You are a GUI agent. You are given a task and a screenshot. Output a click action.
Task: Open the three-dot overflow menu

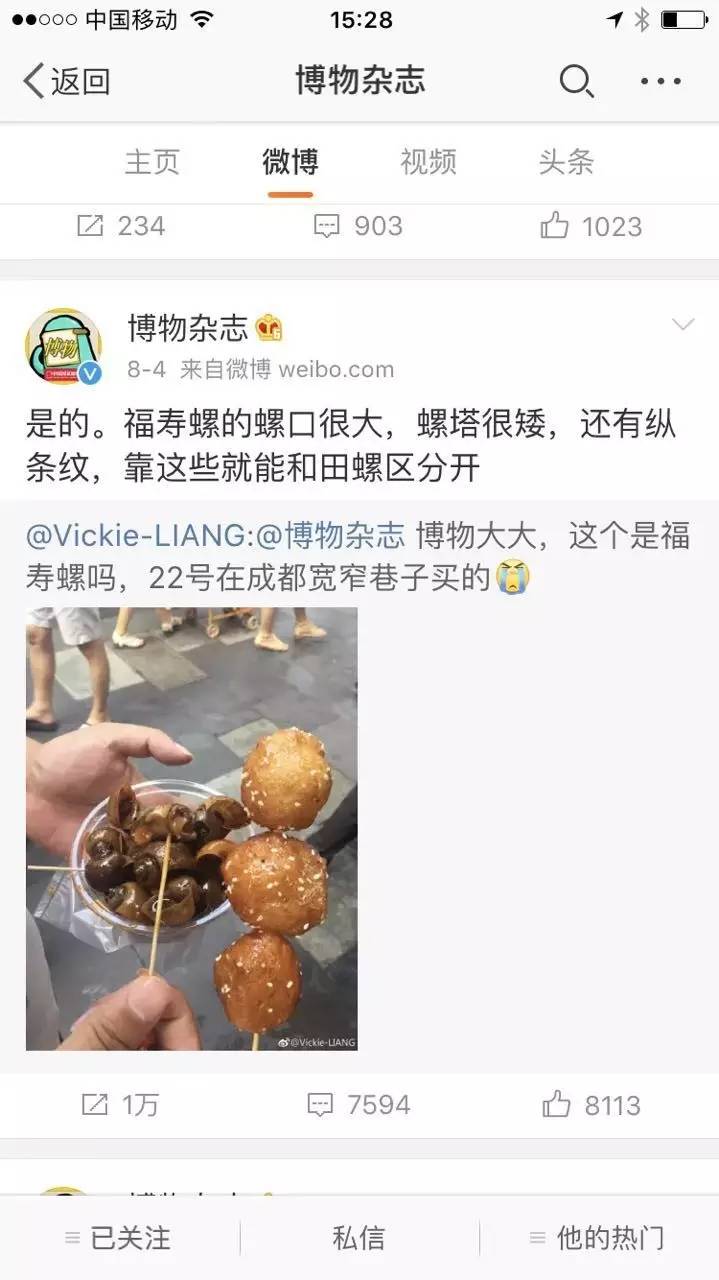(661, 81)
